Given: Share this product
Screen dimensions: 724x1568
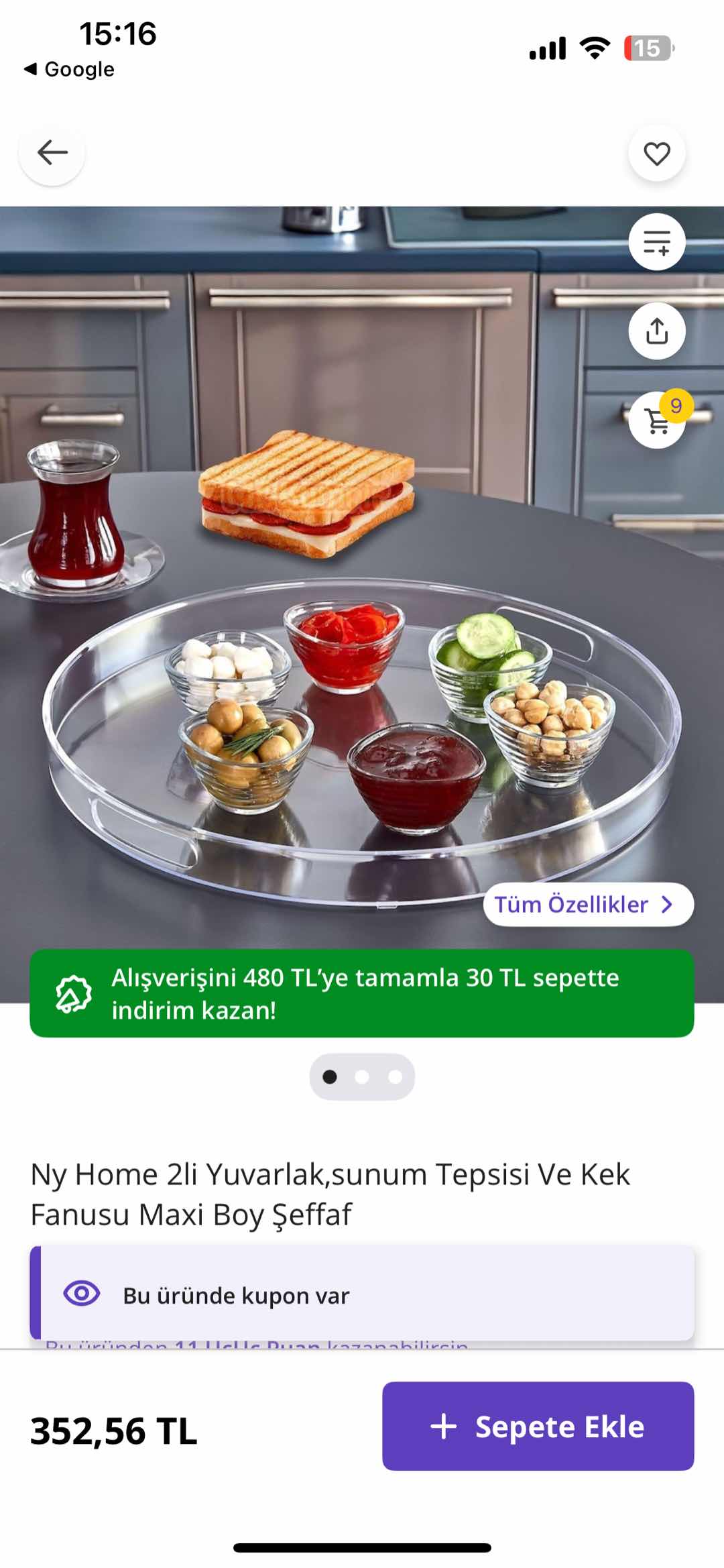Looking at the screenshot, I should tap(656, 331).
